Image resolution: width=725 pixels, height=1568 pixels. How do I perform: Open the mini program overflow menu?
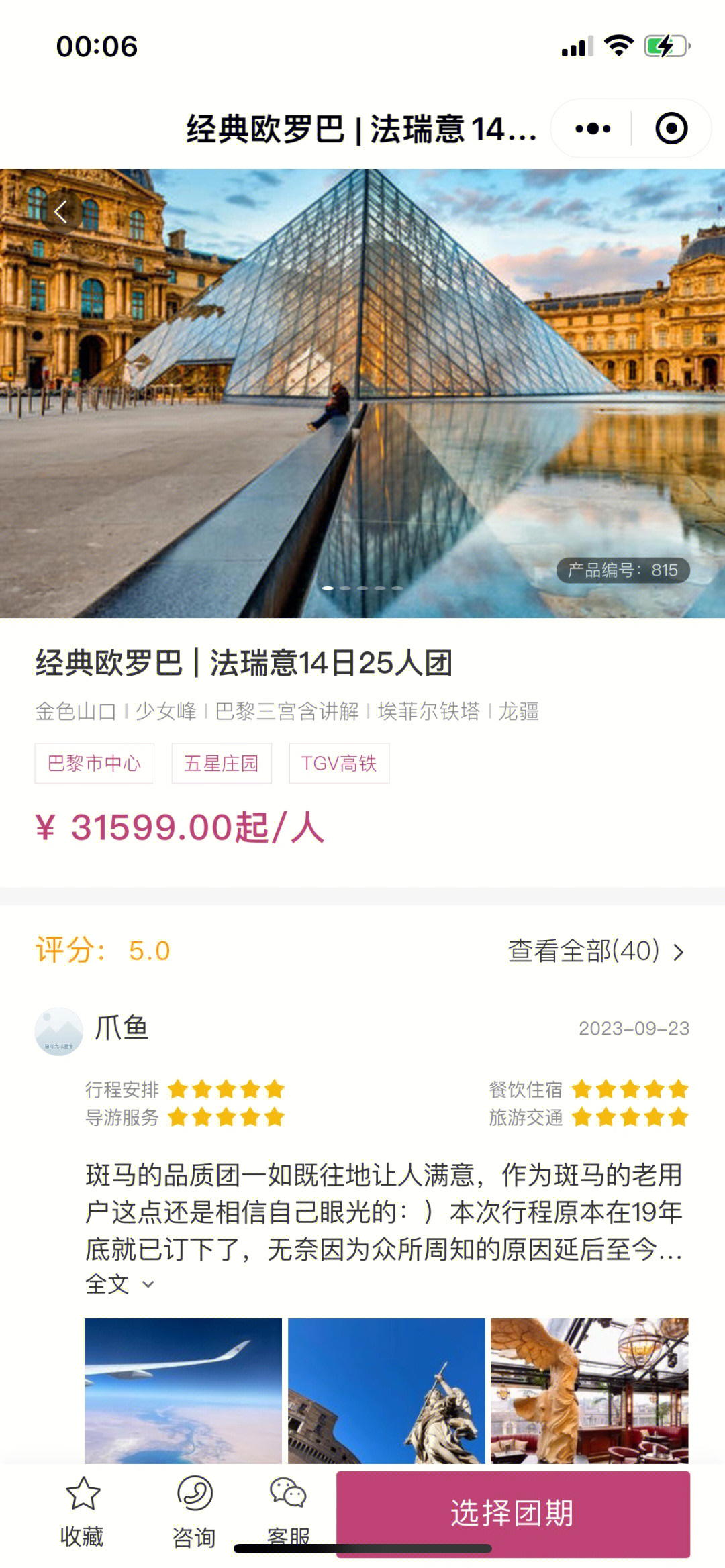(x=593, y=129)
